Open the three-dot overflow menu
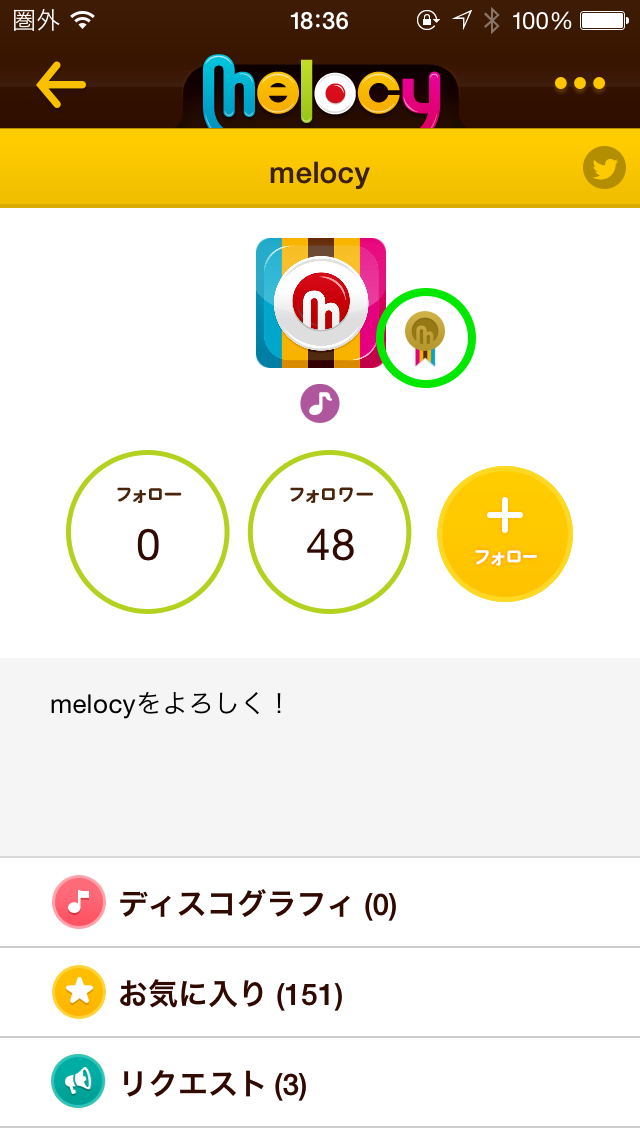 pyautogui.click(x=580, y=84)
